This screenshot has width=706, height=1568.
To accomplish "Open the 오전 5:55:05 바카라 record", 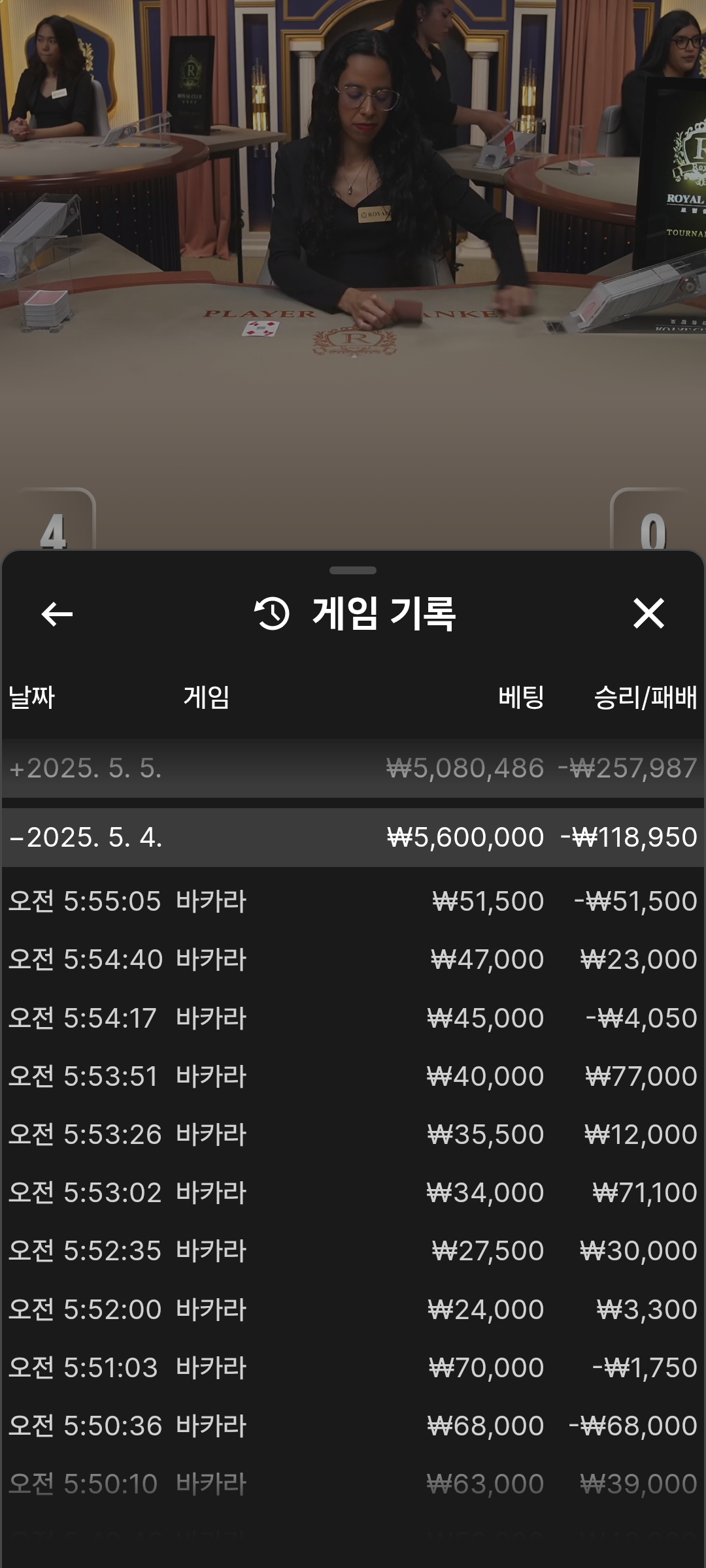I will pyautogui.click(x=353, y=902).
